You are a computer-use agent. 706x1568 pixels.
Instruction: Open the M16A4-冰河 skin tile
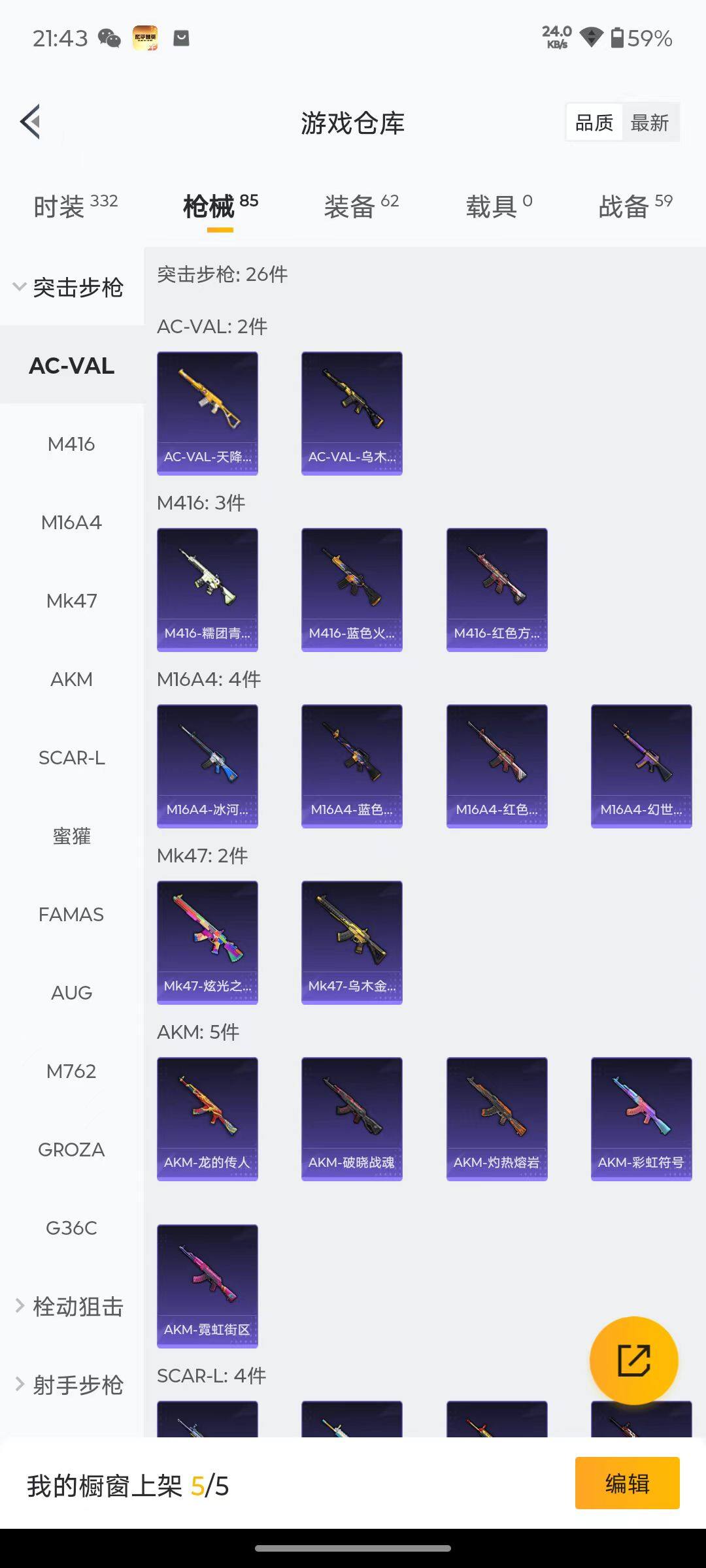coord(207,766)
